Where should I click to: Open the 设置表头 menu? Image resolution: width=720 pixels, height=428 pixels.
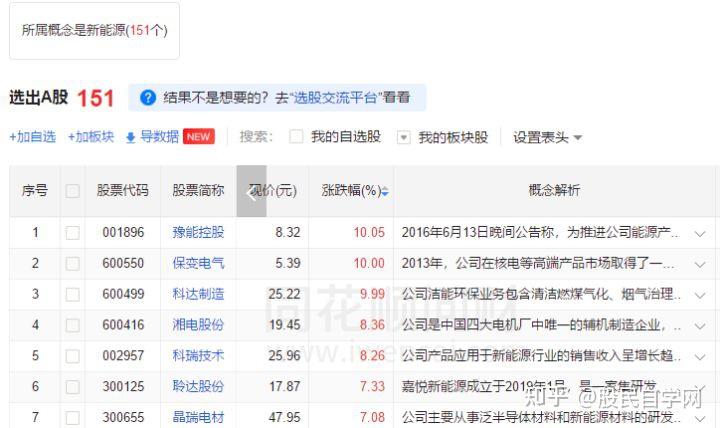(547, 137)
